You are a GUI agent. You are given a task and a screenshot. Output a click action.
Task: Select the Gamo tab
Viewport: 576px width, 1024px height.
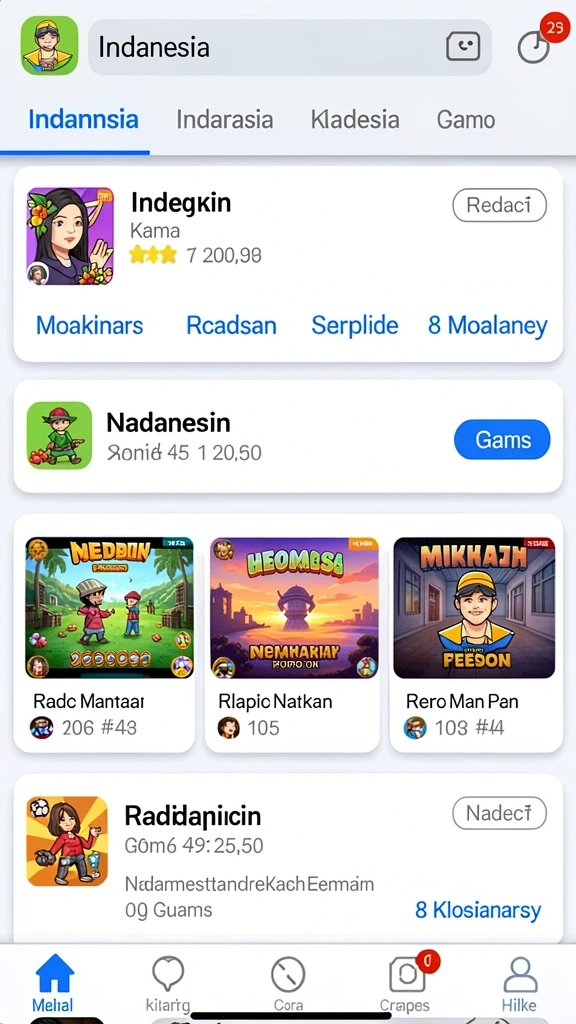(x=466, y=120)
